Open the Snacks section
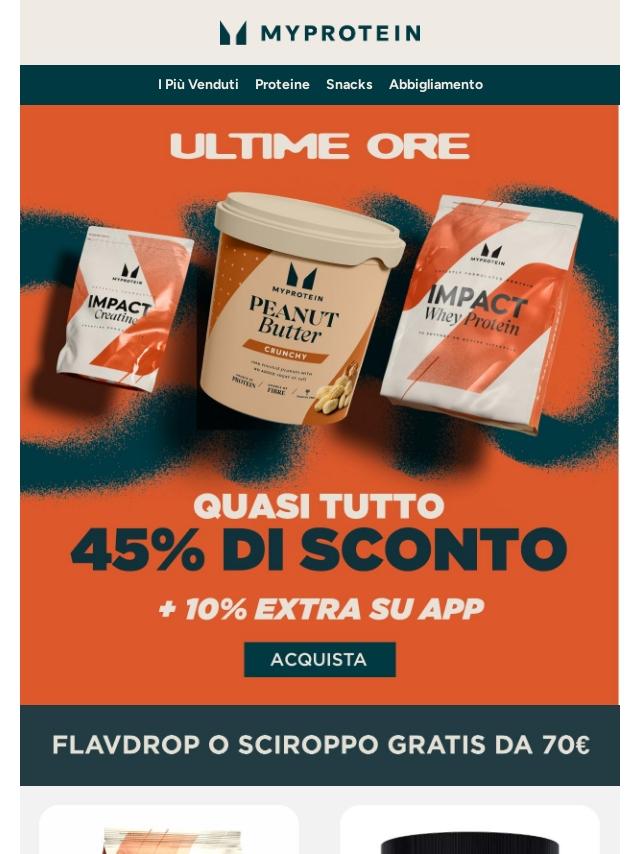 pos(349,85)
